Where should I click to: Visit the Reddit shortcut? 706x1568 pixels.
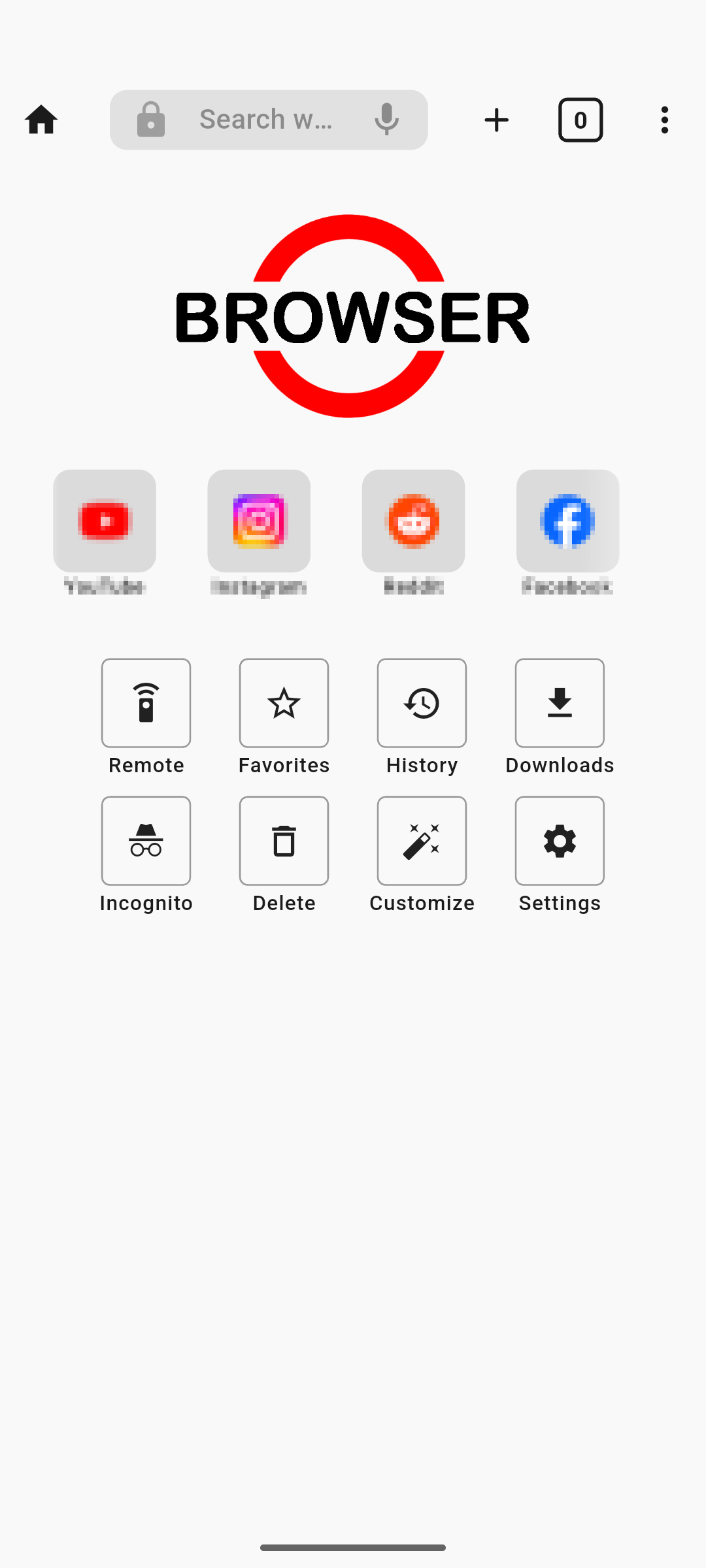(x=413, y=521)
